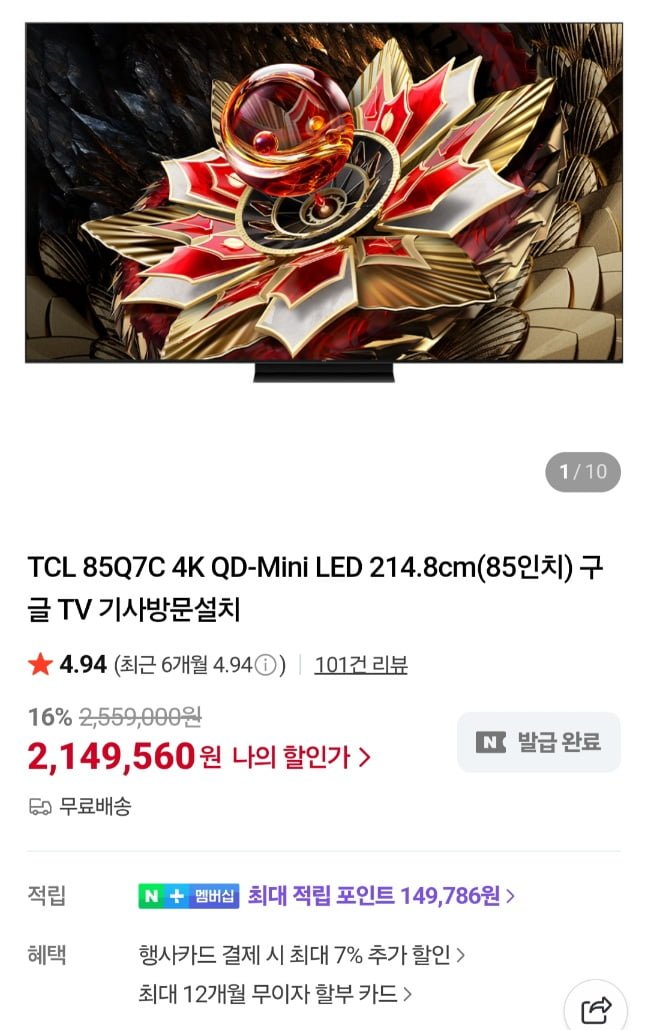Open the 101건 리뷰 reviews link
648x1030 pixels.
pyautogui.click(x=360, y=665)
